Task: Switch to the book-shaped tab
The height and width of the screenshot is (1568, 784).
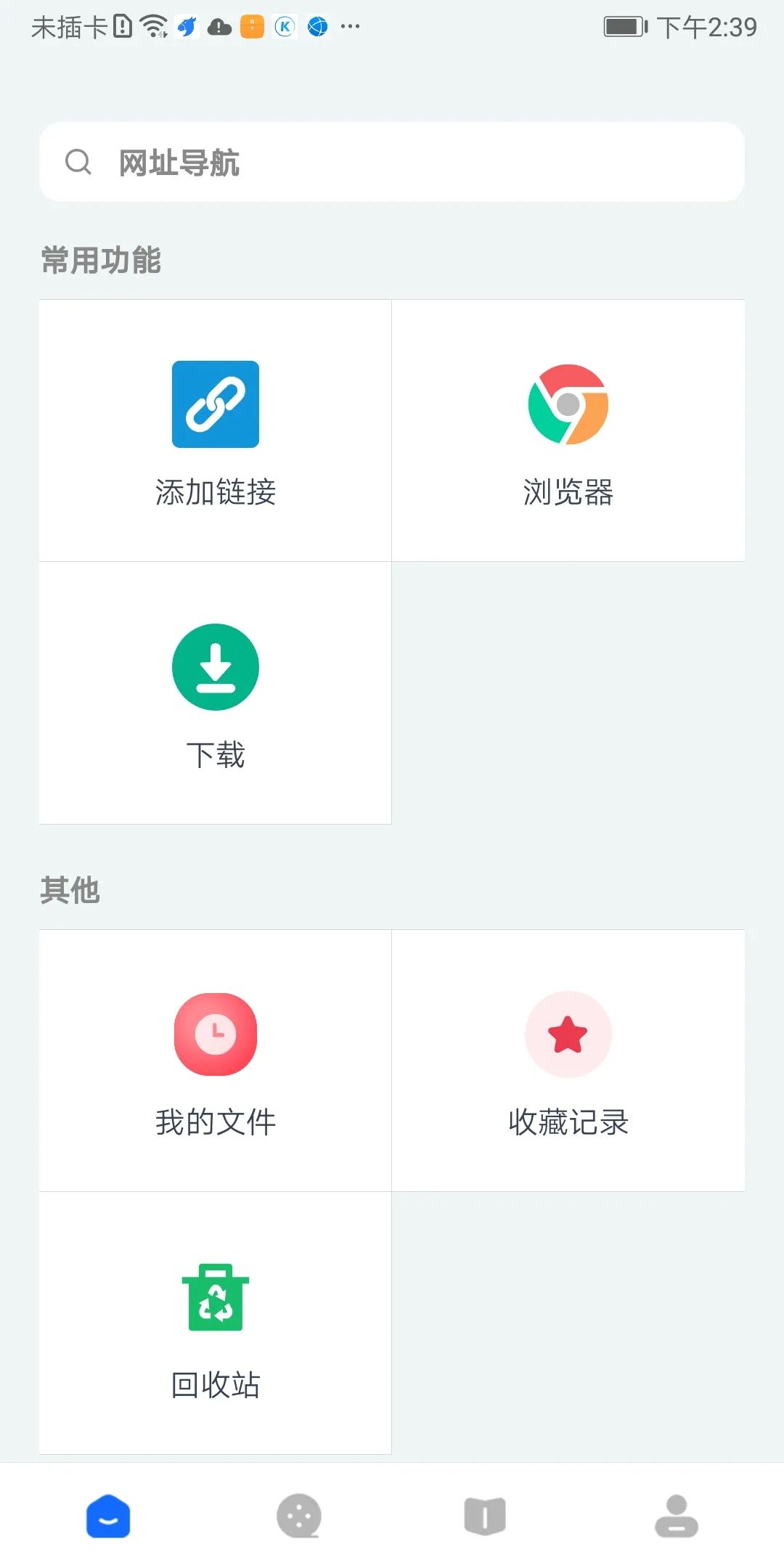Action: tap(485, 1516)
